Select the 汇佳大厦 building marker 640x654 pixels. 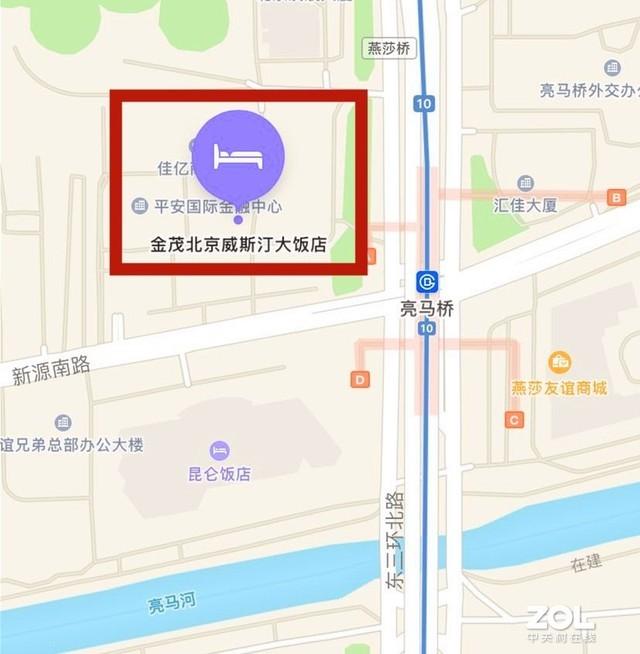525,183
